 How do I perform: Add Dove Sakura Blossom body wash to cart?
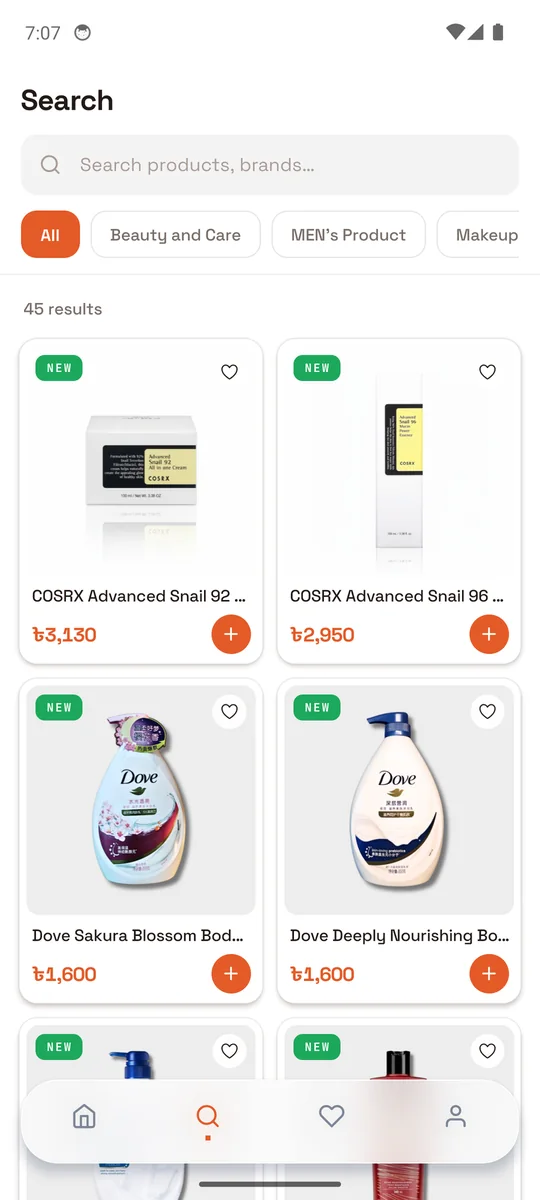(231, 974)
